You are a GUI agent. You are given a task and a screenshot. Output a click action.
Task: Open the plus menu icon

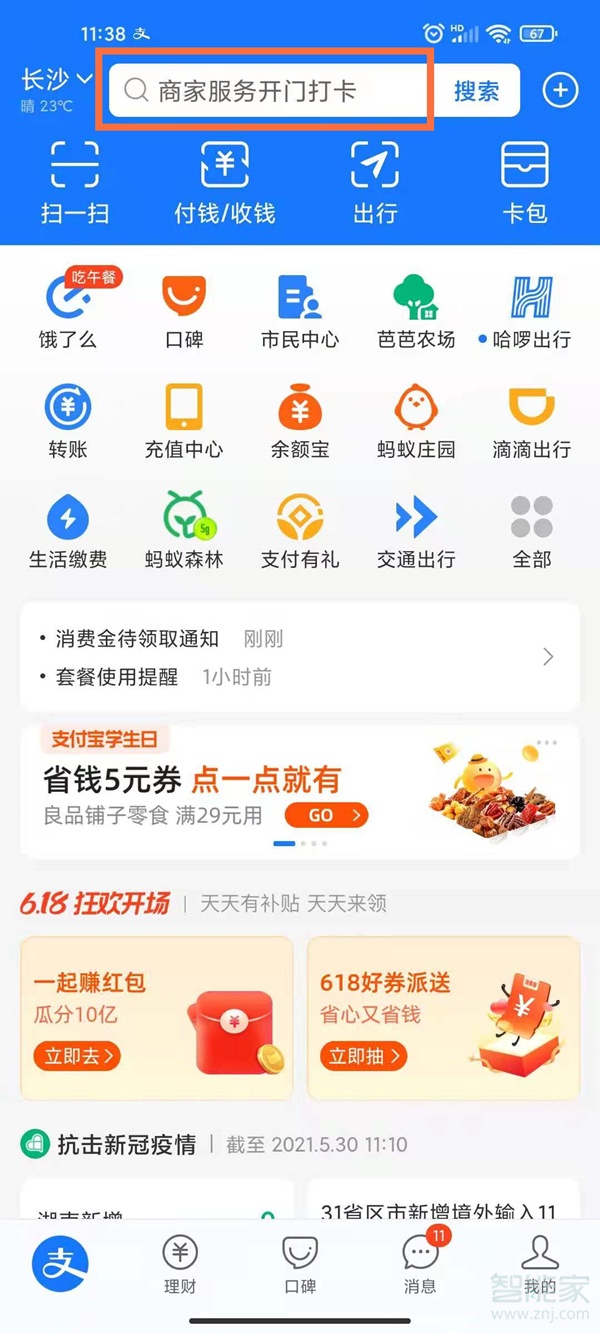[560, 90]
